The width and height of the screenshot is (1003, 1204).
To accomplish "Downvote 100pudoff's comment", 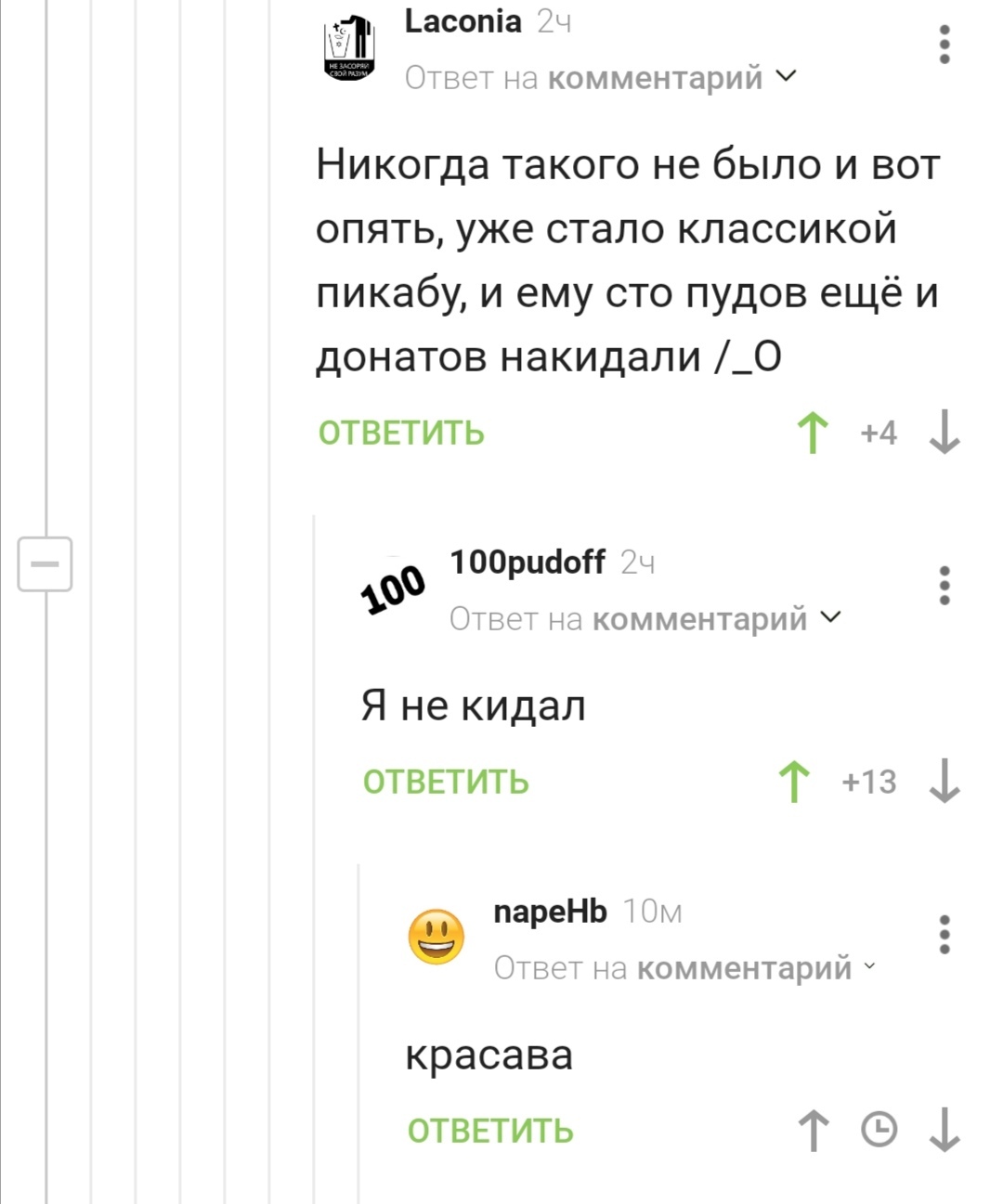I will click(x=944, y=782).
